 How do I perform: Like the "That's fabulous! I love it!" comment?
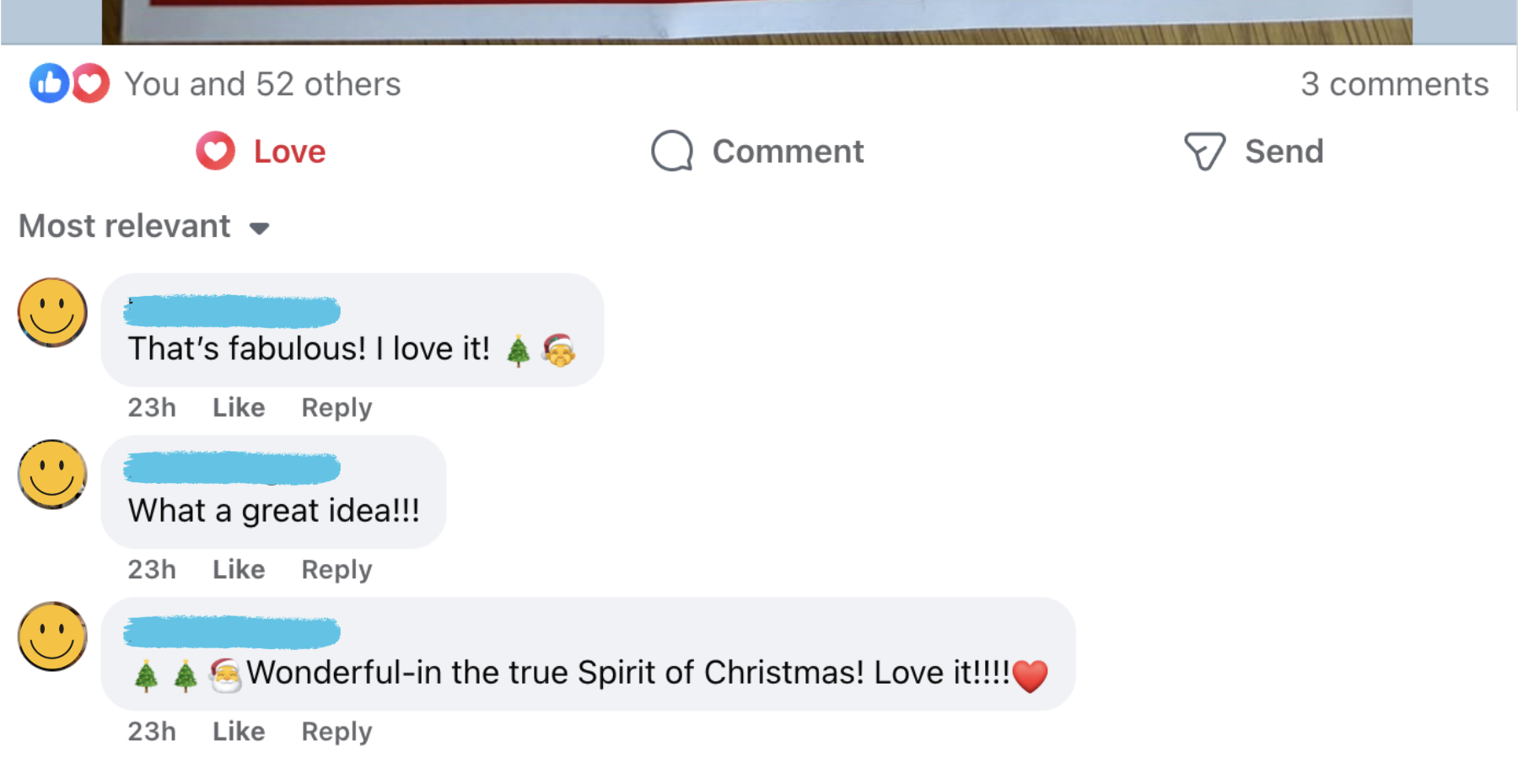(239, 407)
